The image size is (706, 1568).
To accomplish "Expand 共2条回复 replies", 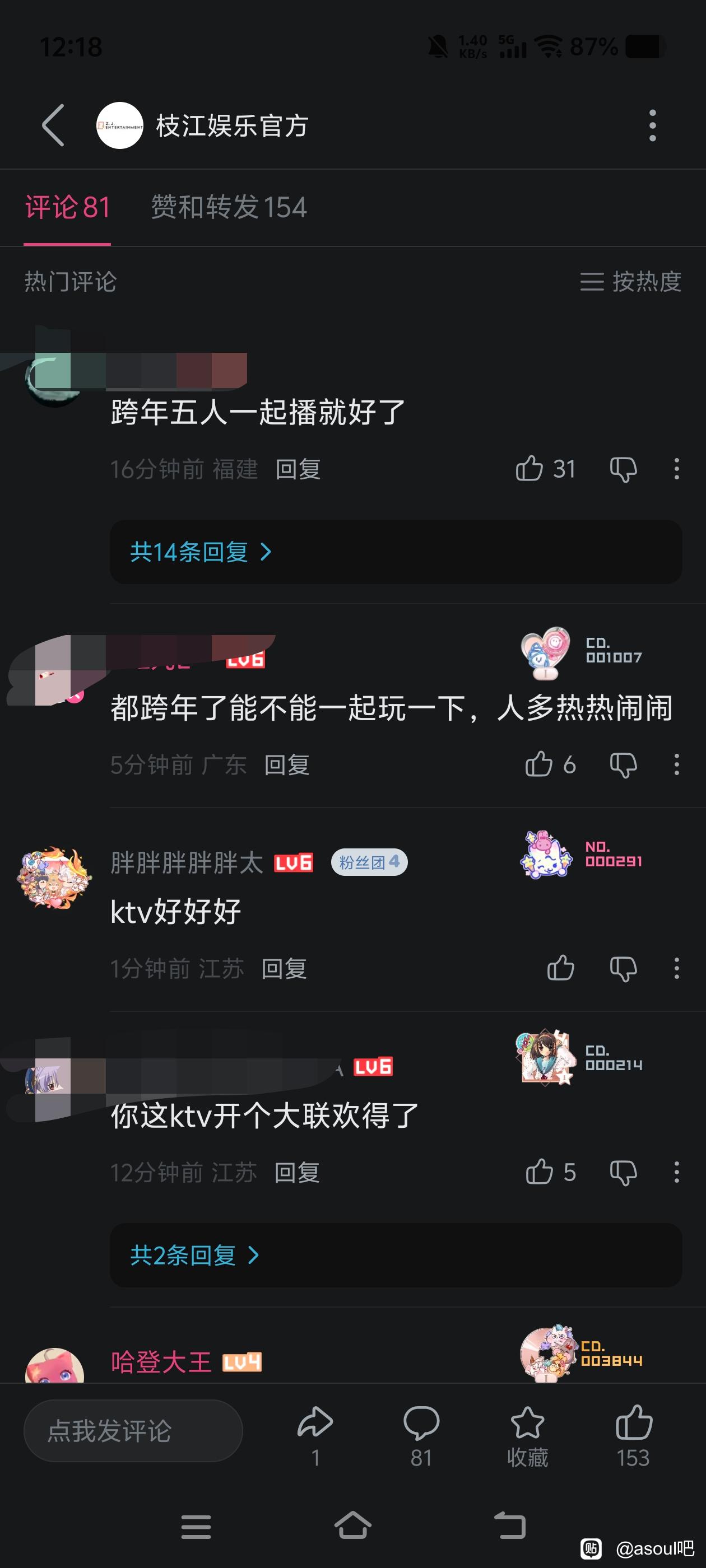I will tap(195, 1255).
